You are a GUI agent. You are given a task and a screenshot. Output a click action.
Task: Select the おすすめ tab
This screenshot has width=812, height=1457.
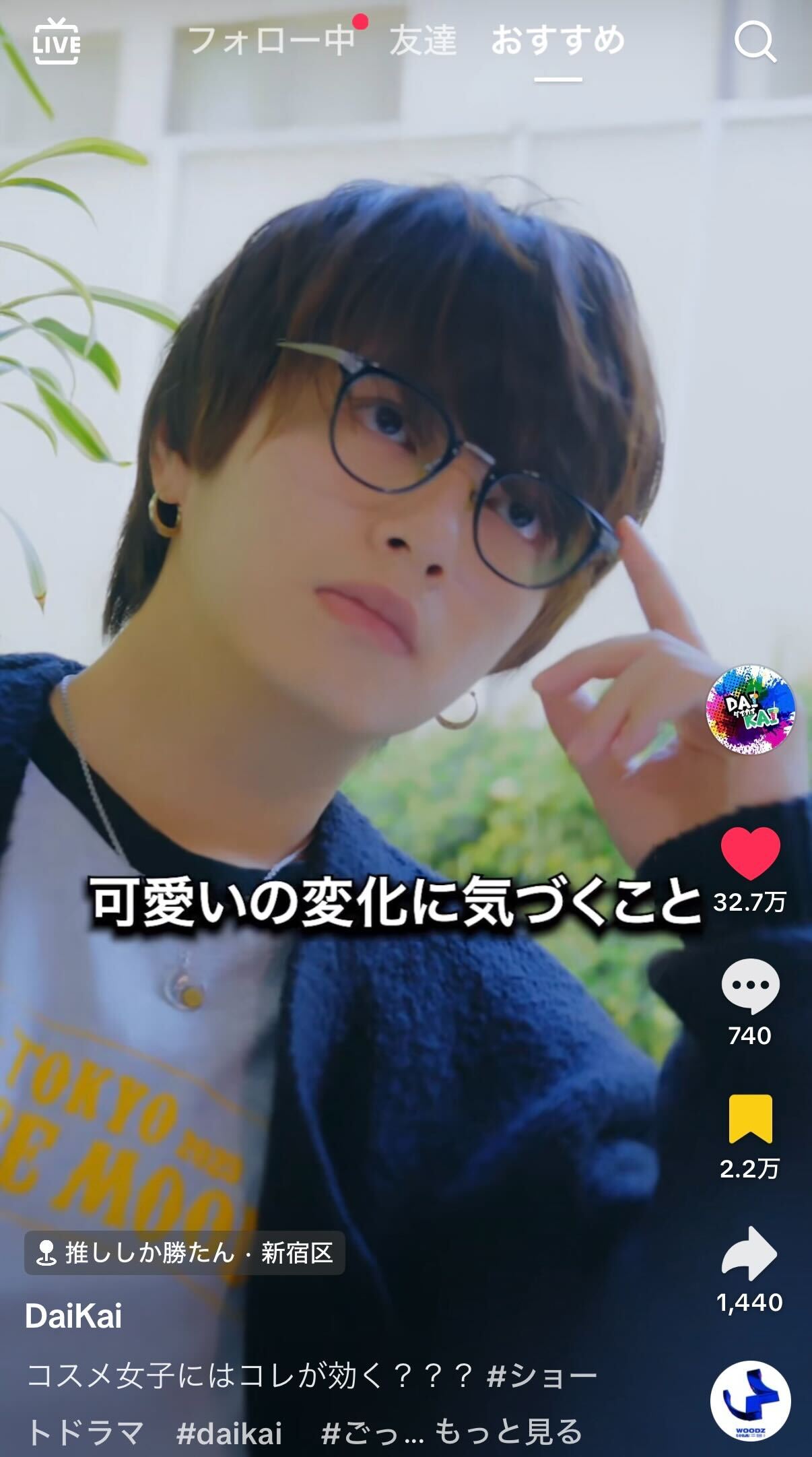557,40
